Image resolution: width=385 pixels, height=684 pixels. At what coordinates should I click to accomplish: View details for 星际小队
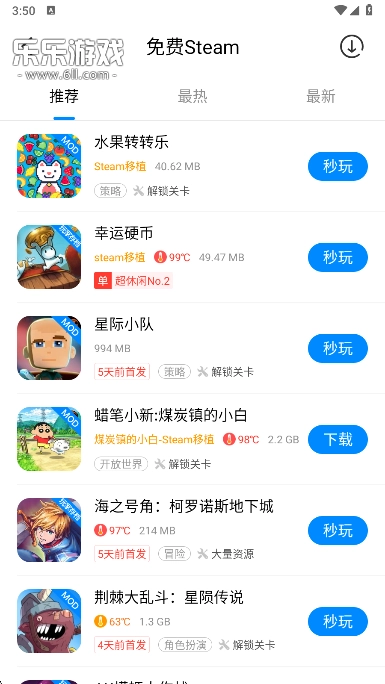[x=192, y=348]
